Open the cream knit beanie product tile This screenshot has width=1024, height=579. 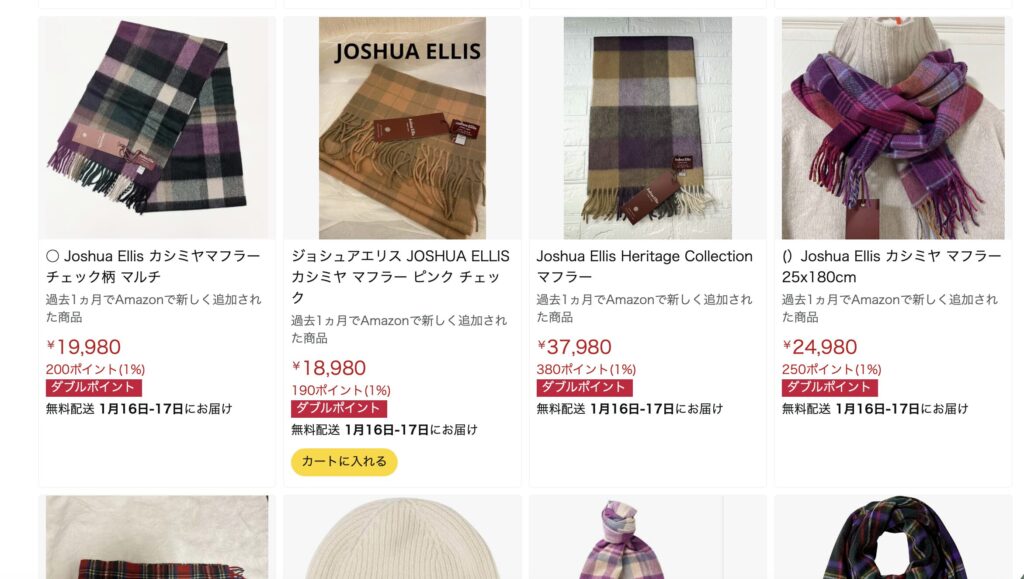402,540
